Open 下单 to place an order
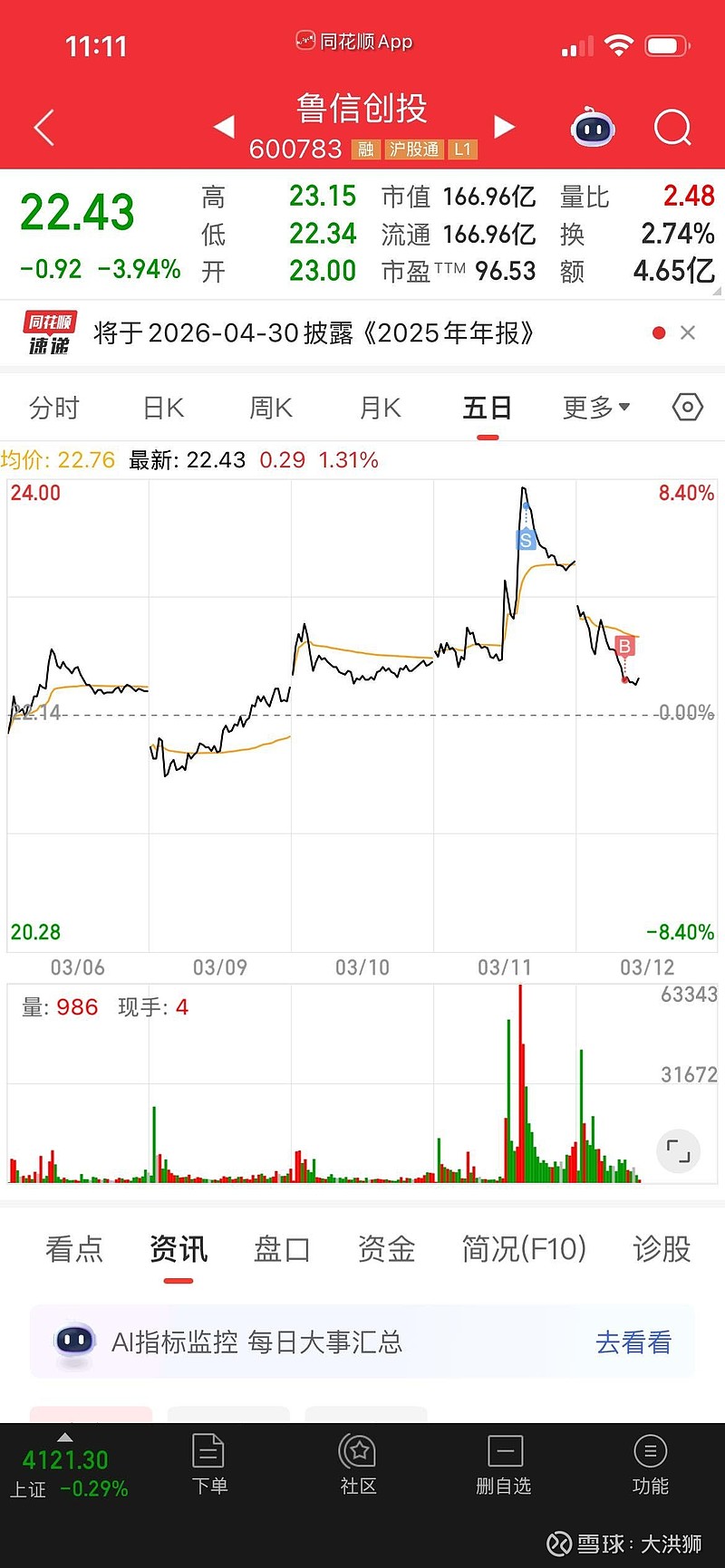The image size is (725, 1568). 209,1464
